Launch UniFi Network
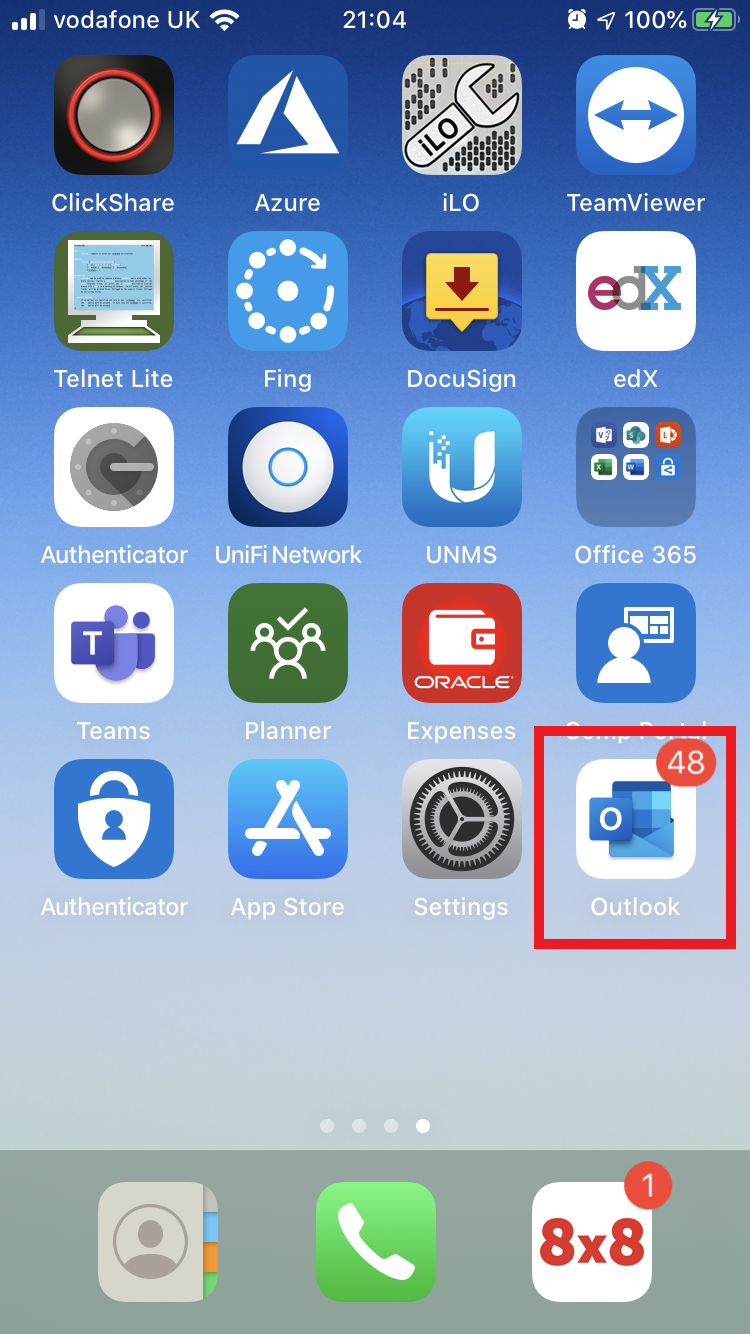Viewport: 750px width, 1334px height. [x=288, y=467]
